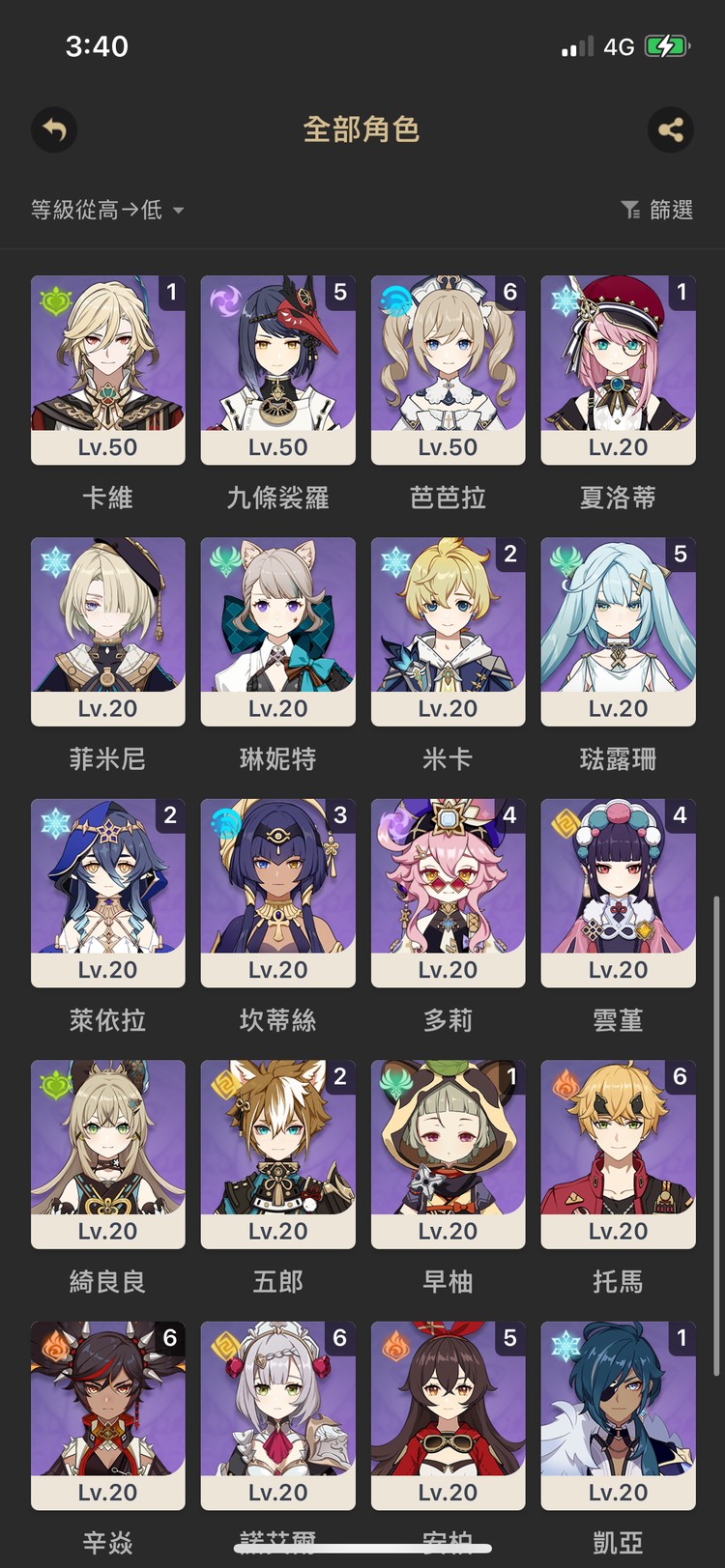Open character card 九條裟羅
Image resolution: width=725 pixels, height=1568 pixels.
tap(277, 370)
